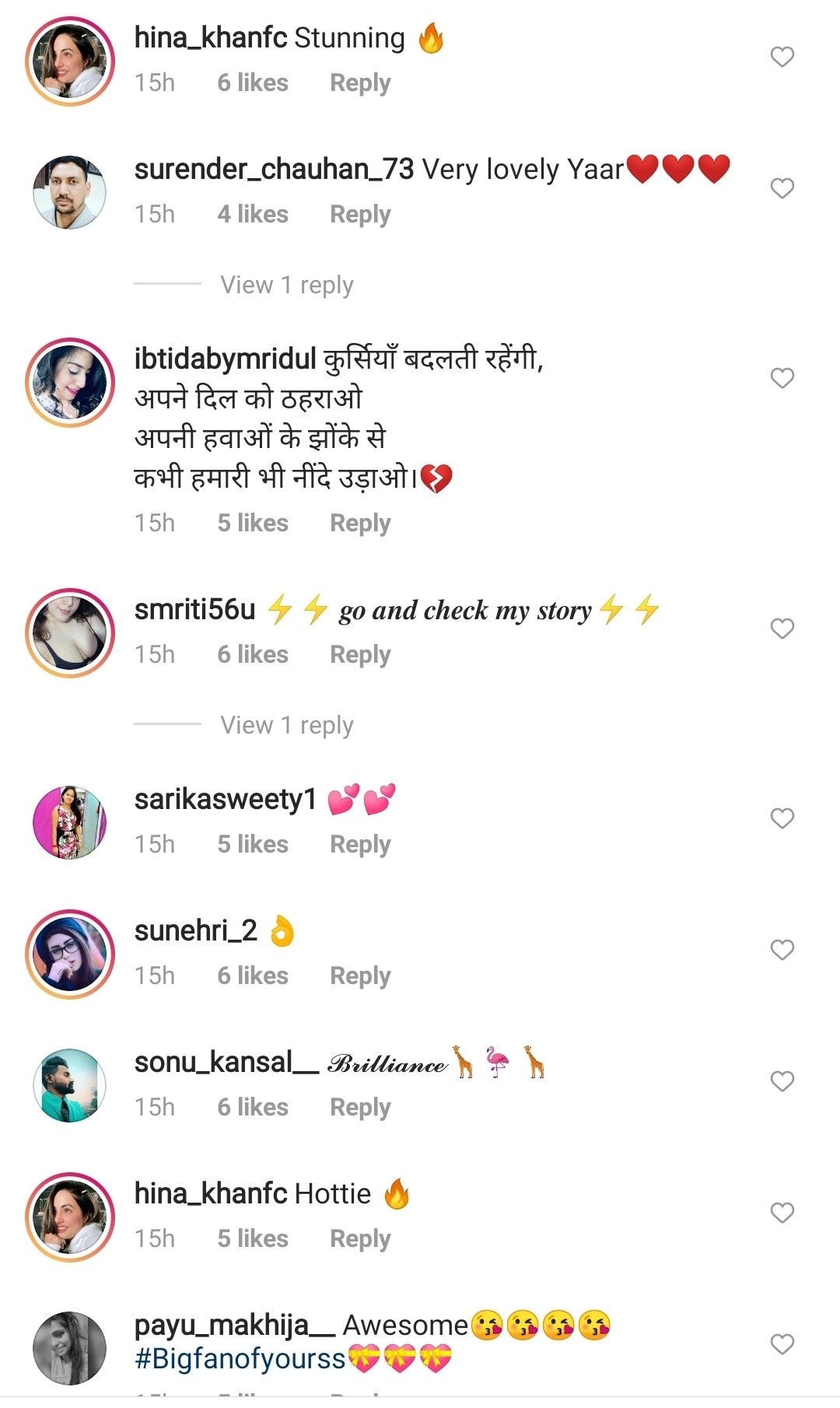This screenshot has height=1408, width=840.
Task: View 1 reply under smriti56u's comment
Action: click(x=286, y=725)
